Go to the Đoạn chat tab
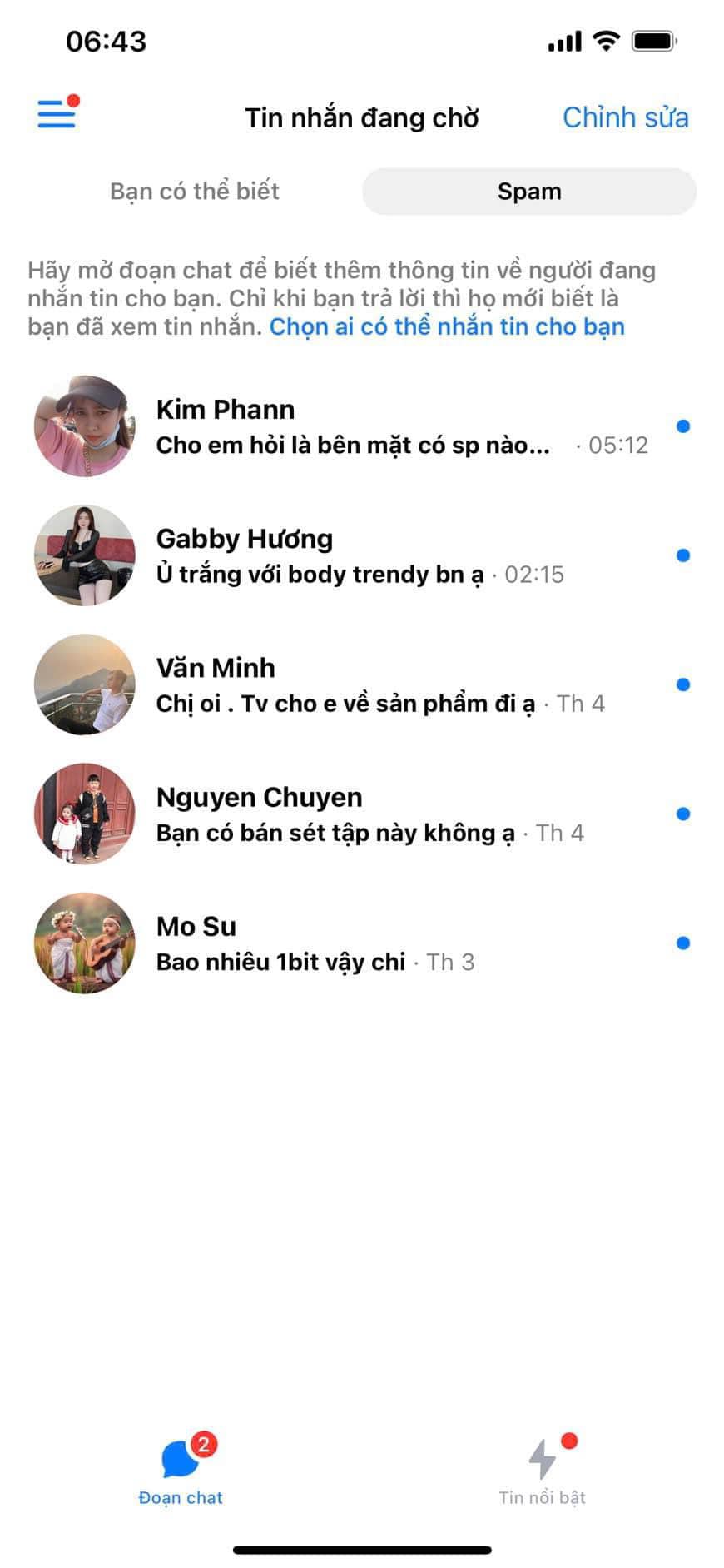The image size is (724, 1568). click(x=181, y=1470)
